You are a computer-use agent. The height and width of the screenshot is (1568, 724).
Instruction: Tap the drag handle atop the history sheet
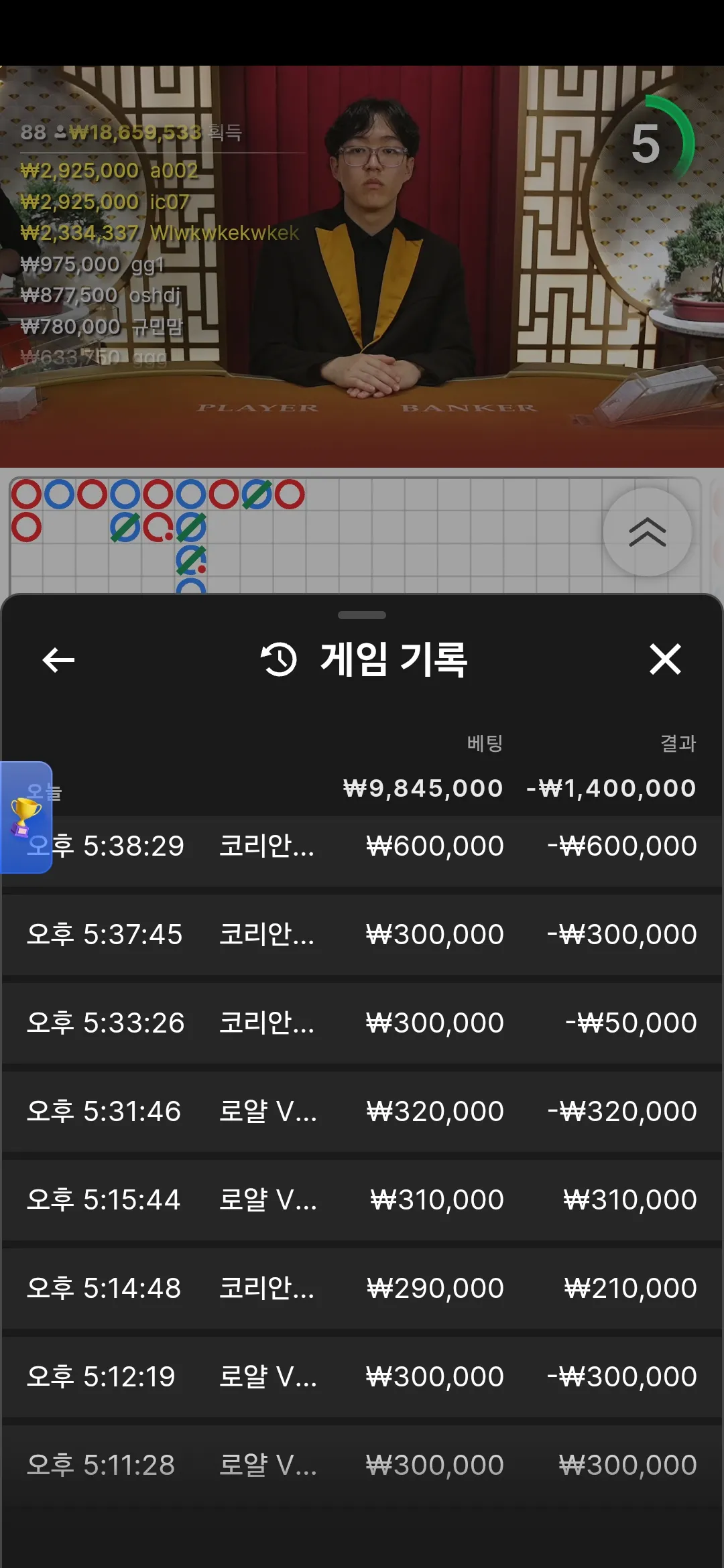click(362, 615)
